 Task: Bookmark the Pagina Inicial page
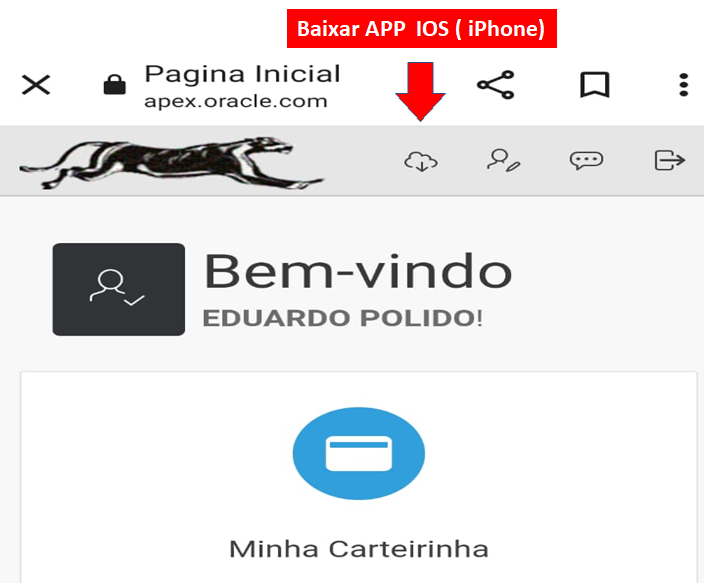(595, 85)
